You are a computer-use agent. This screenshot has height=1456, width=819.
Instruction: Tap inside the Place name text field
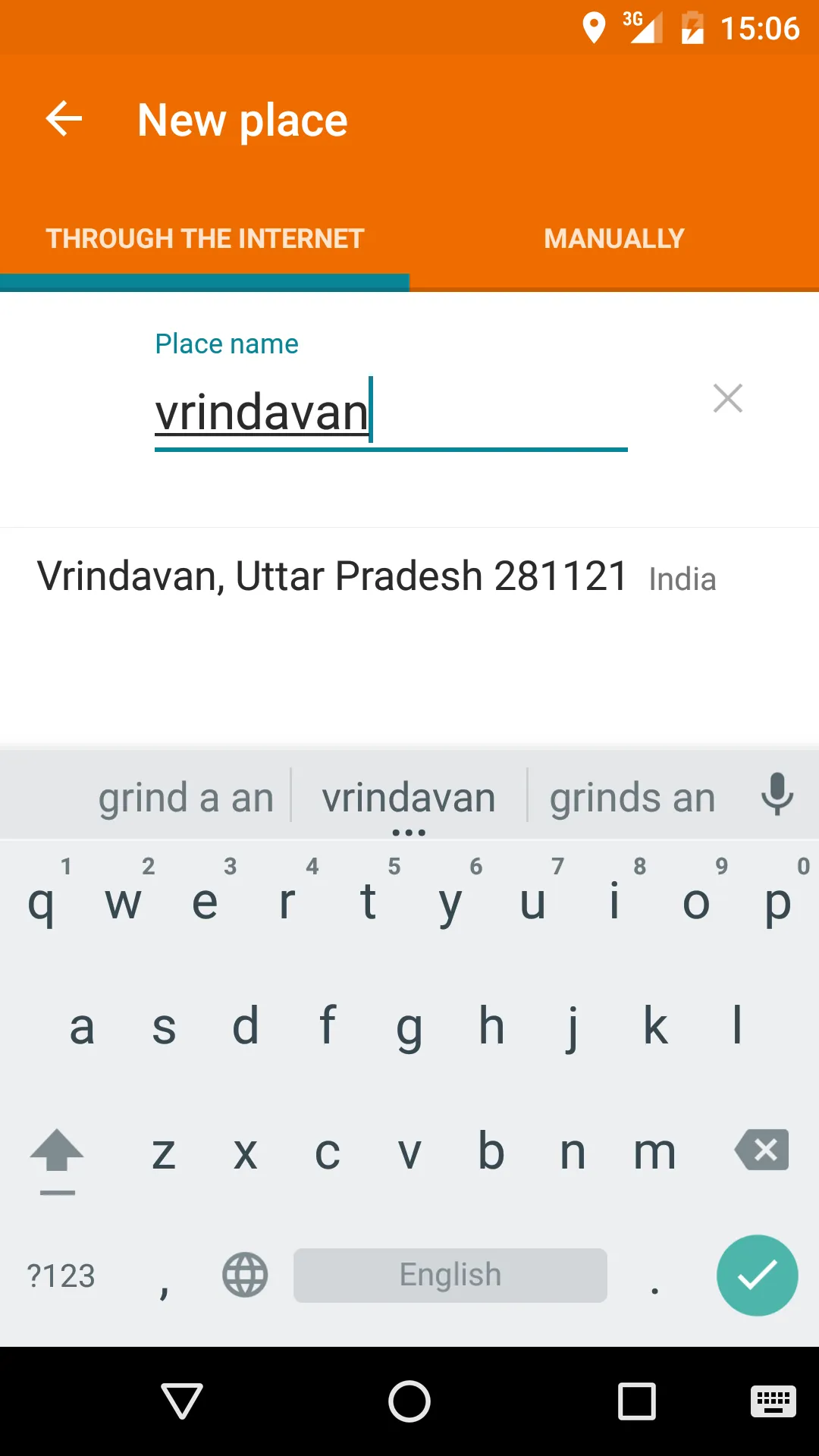pyautogui.click(x=341, y=410)
